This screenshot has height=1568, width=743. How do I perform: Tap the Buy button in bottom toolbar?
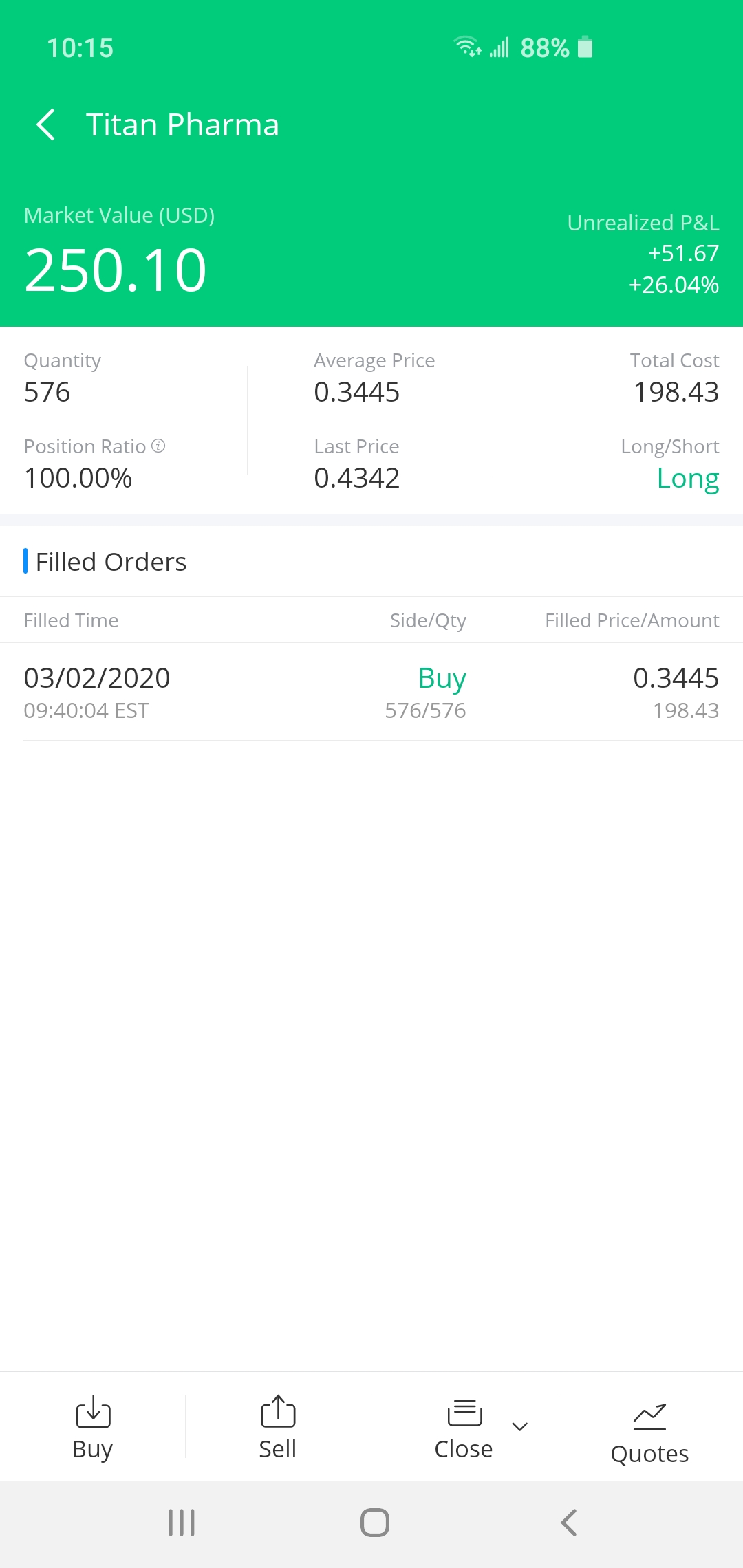pyautogui.click(x=92, y=1426)
